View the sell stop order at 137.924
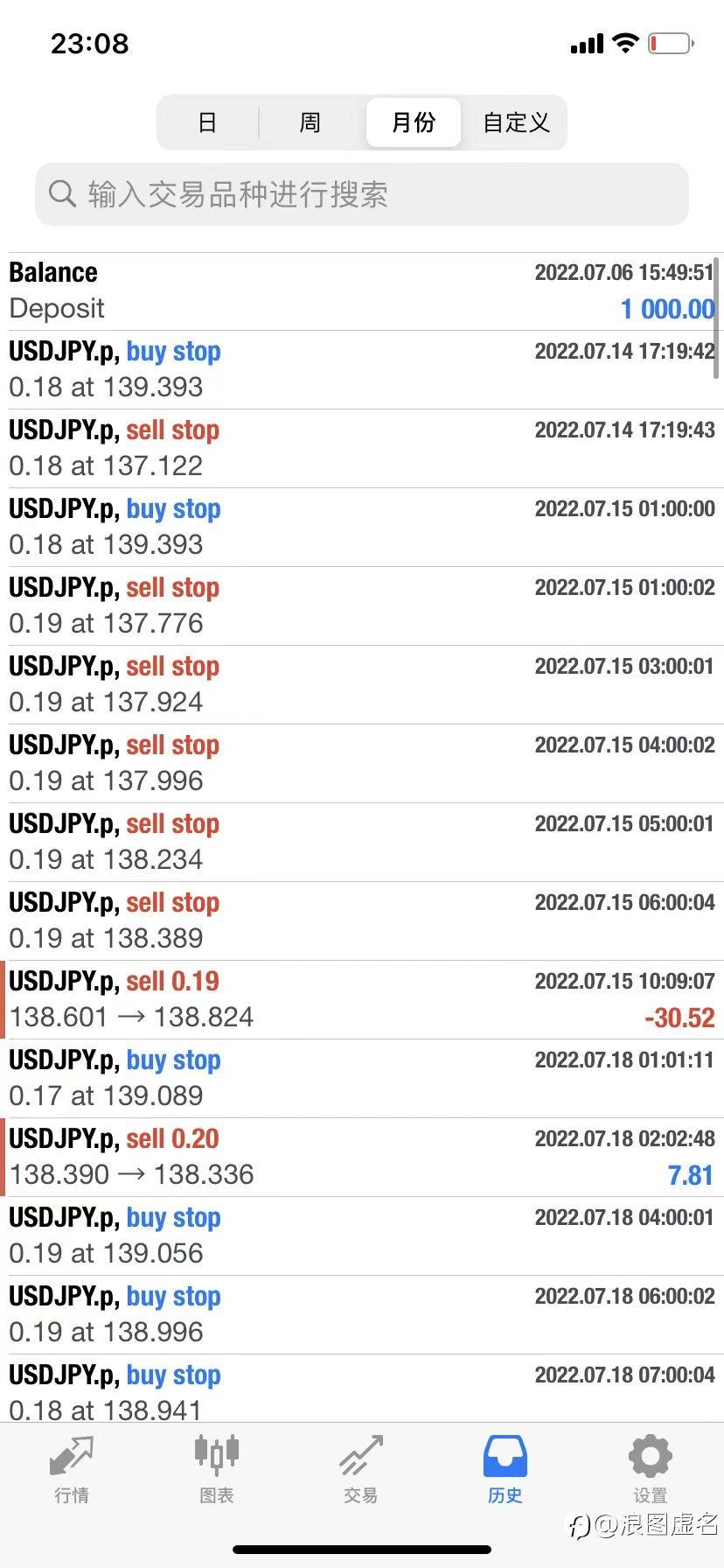This screenshot has height=1568, width=724. point(362,684)
